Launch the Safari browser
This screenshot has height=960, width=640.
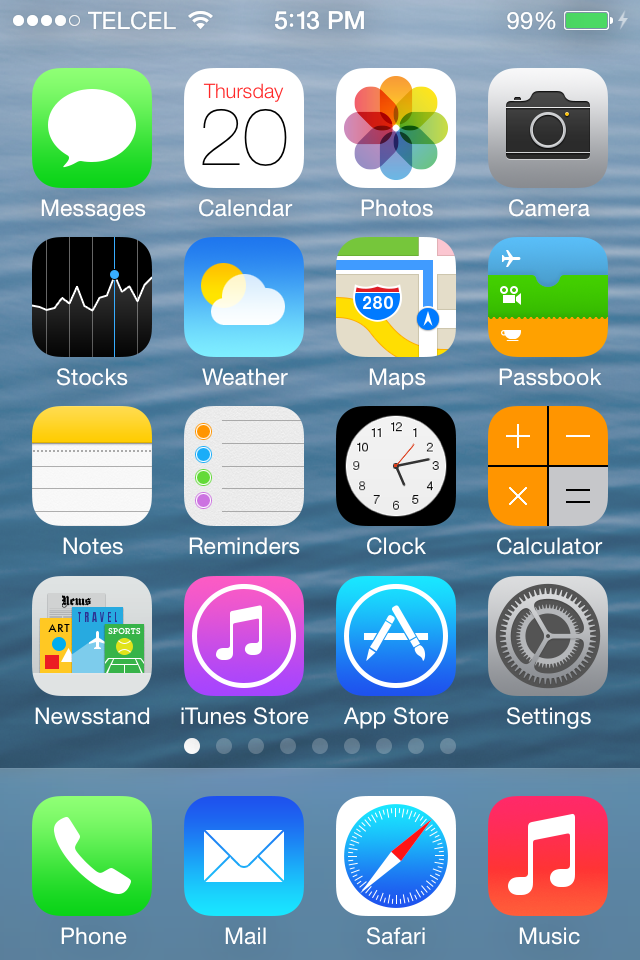tap(396, 856)
